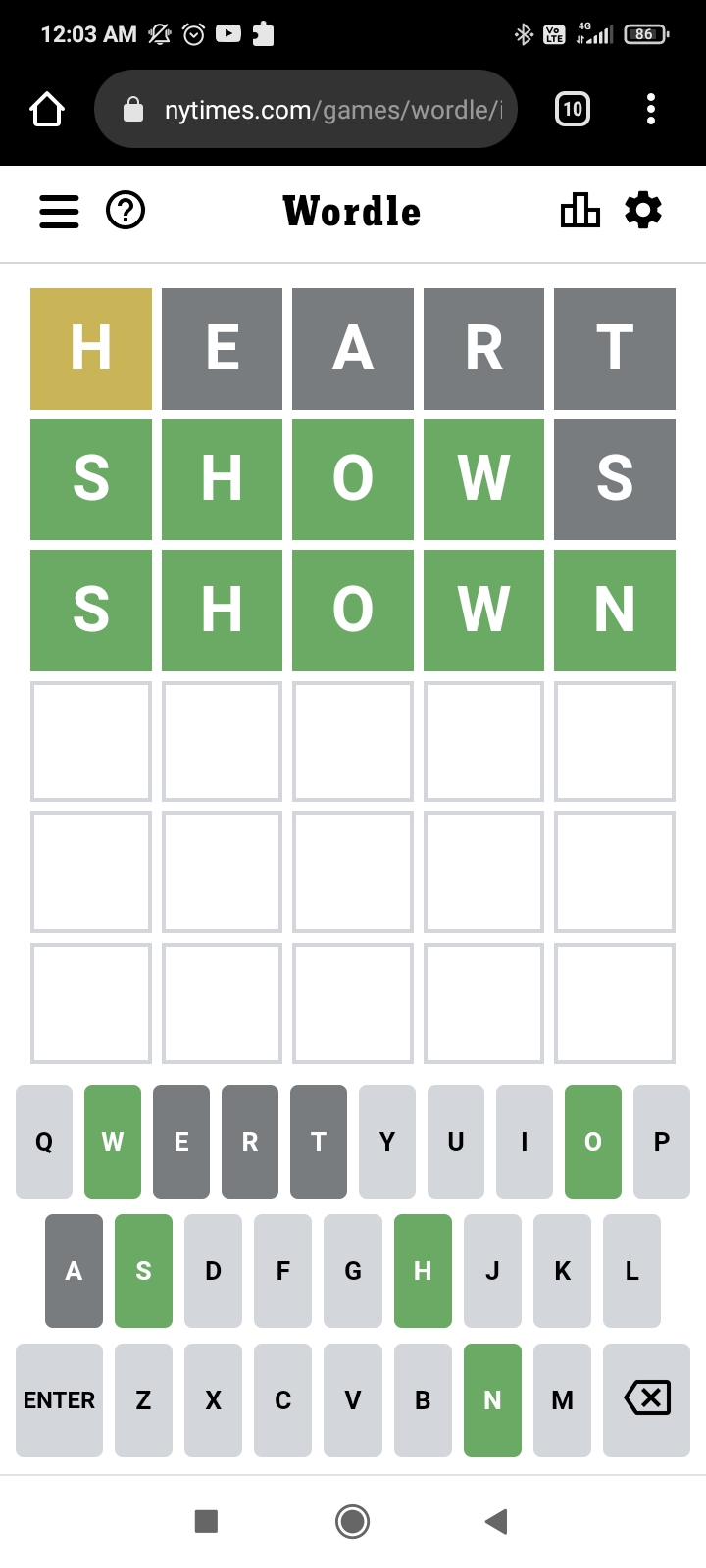This screenshot has height=1568, width=706.
Task: Tap the letter M key
Action: [562, 1400]
